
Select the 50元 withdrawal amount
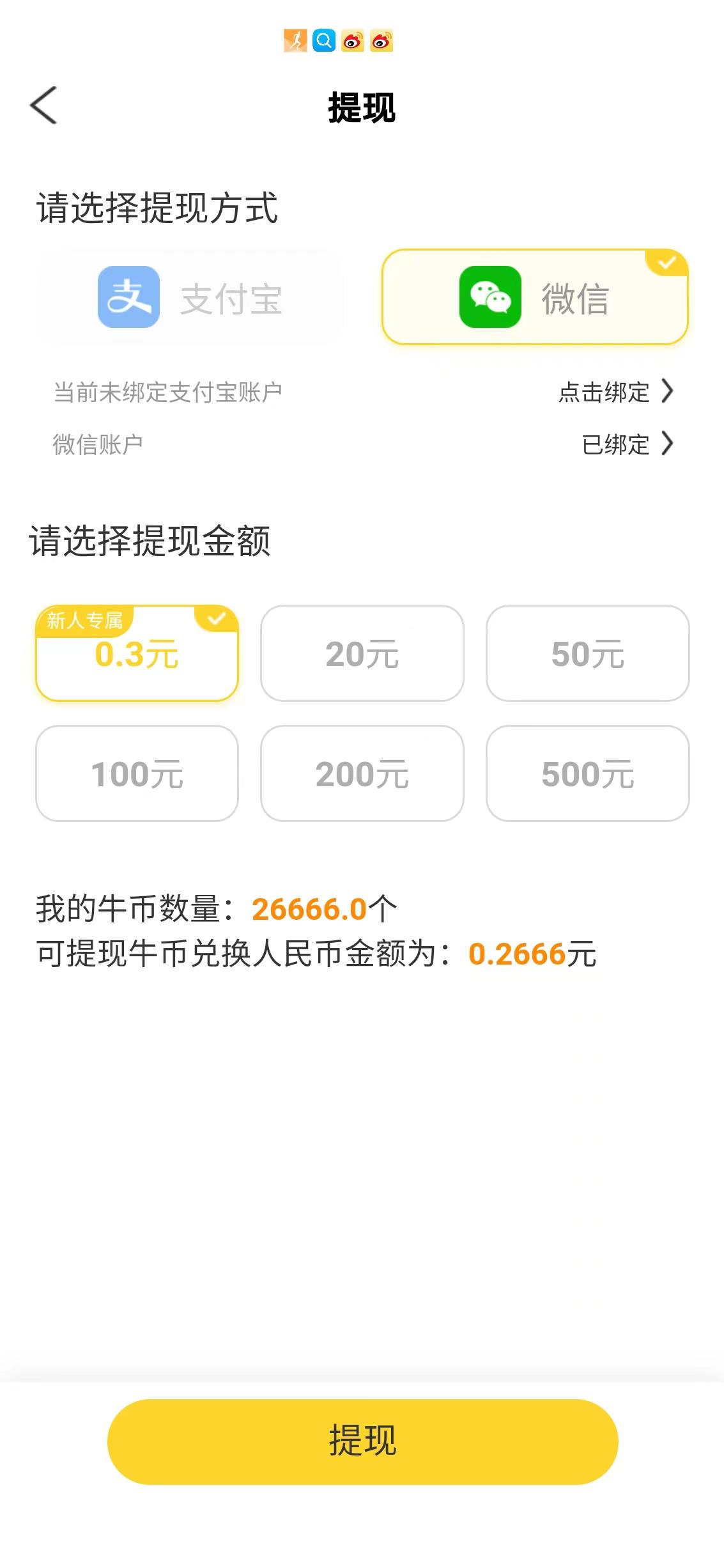588,652
